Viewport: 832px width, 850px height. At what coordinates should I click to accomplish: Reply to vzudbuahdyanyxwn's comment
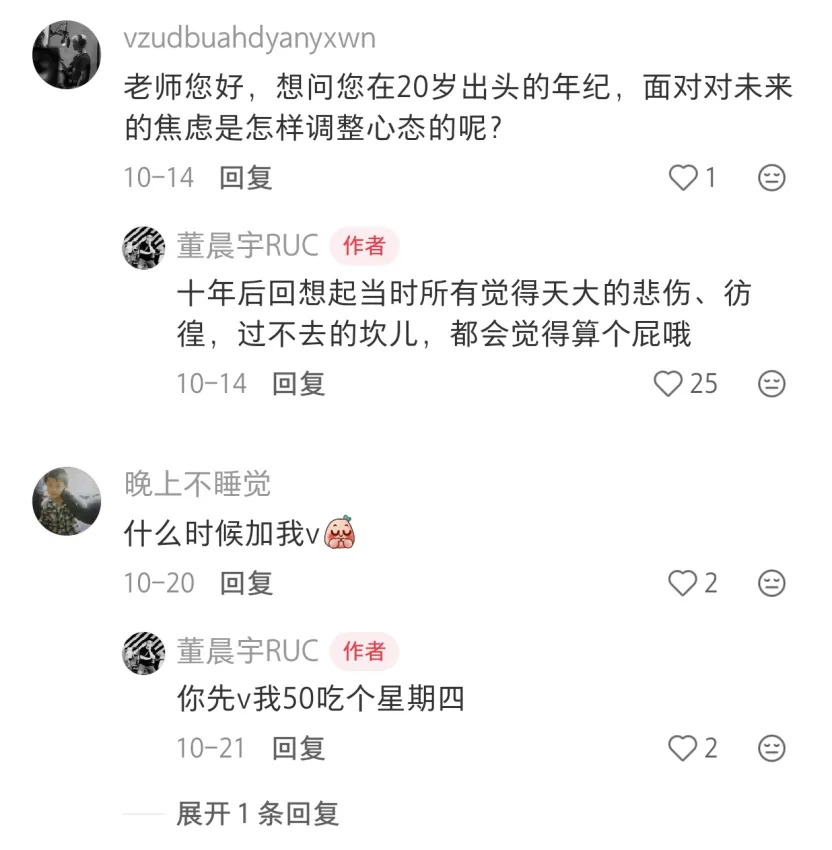[246, 178]
